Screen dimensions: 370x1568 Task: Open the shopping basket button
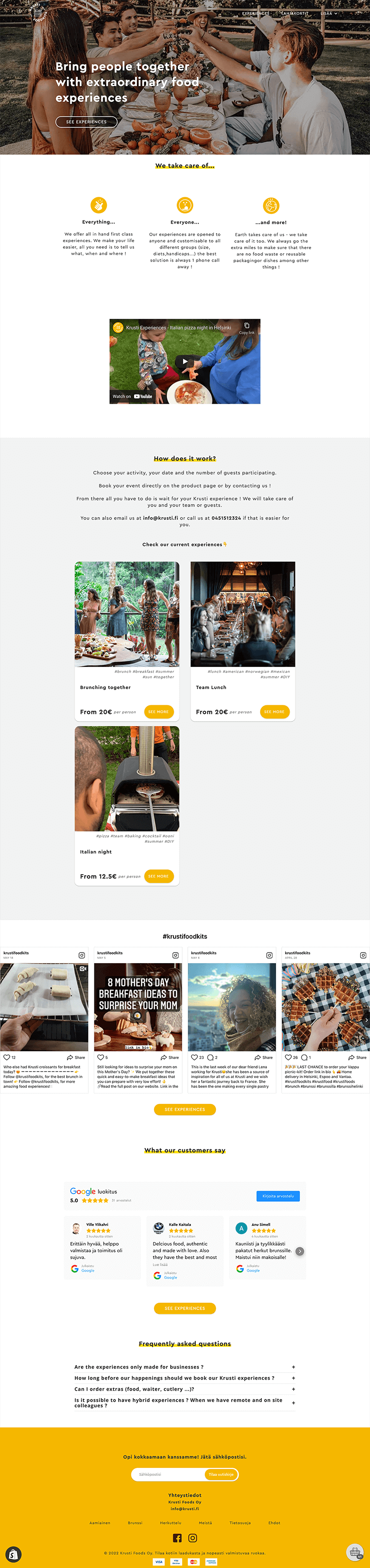pos(355,1552)
